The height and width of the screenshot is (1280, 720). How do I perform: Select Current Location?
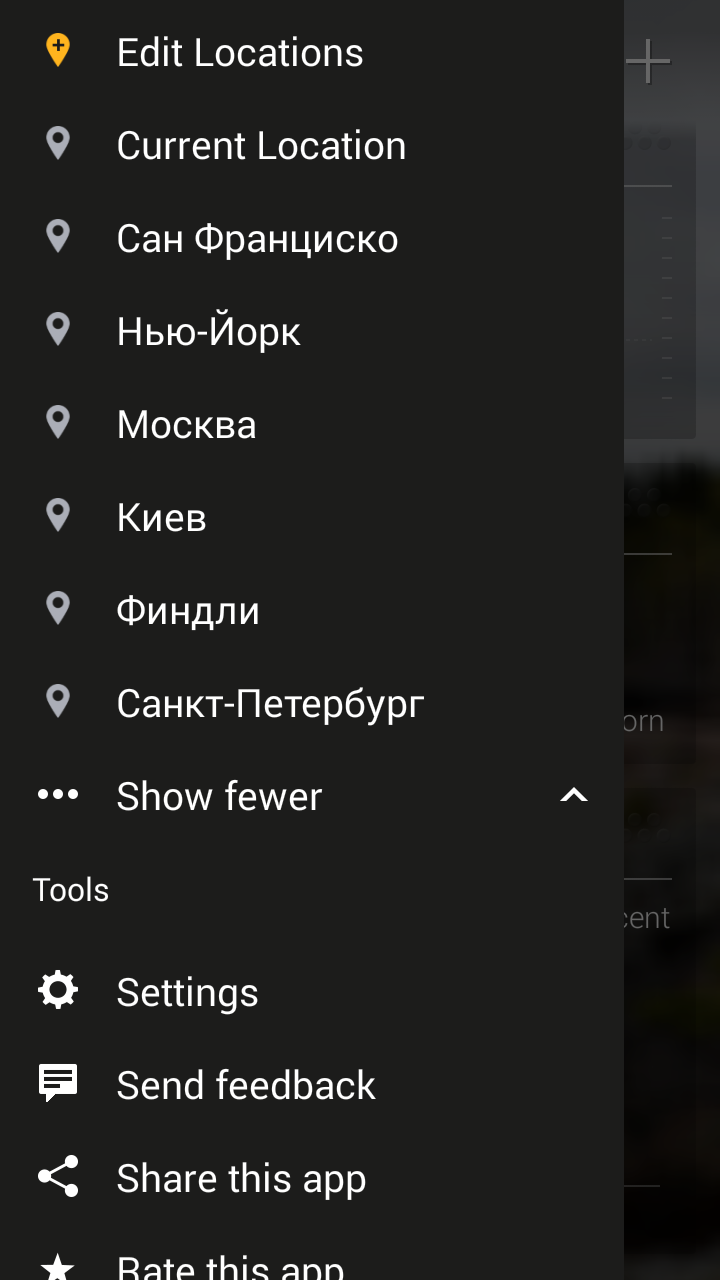pos(261,146)
